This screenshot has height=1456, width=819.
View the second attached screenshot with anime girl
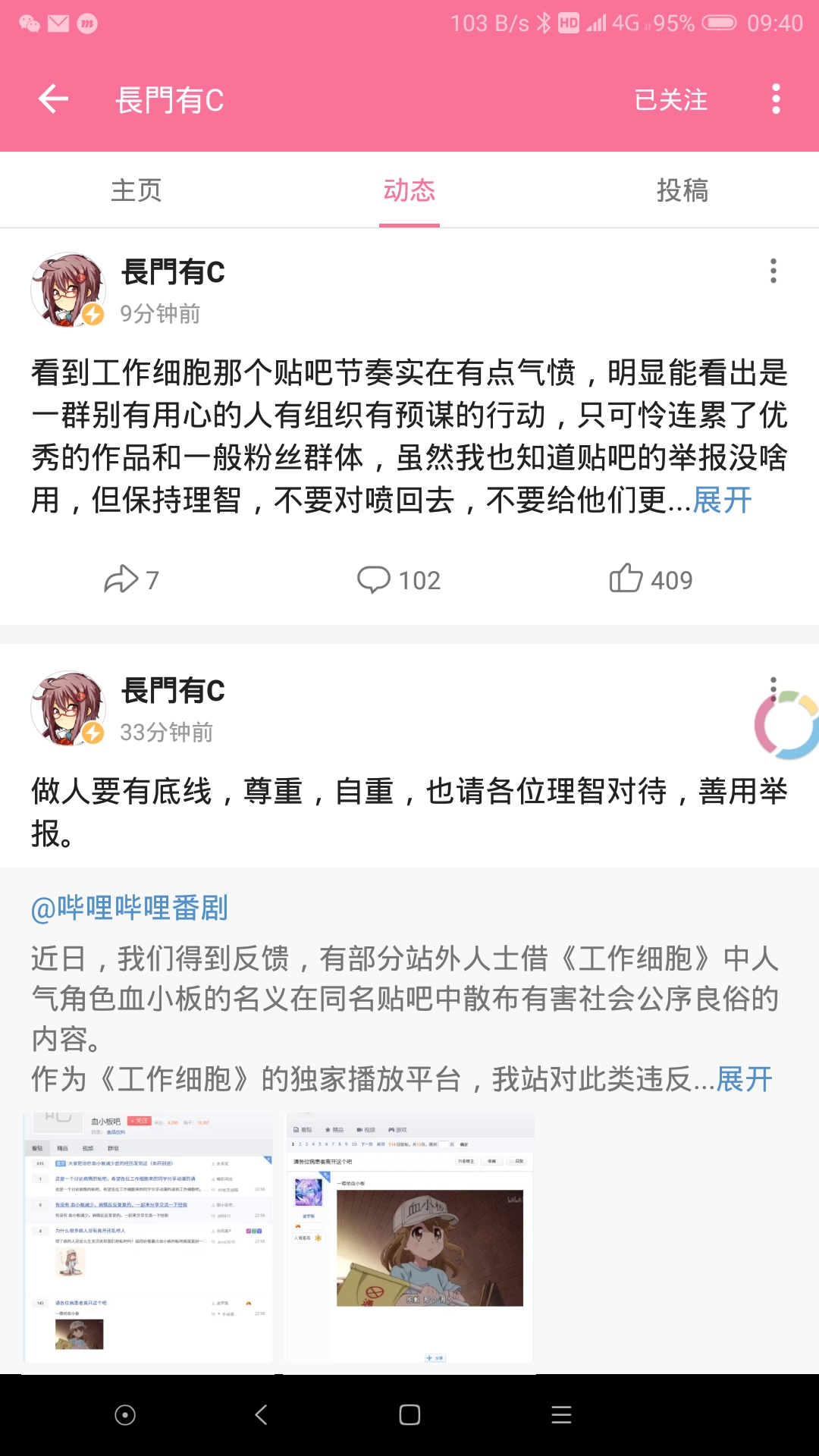click(x=409, y=1238)
